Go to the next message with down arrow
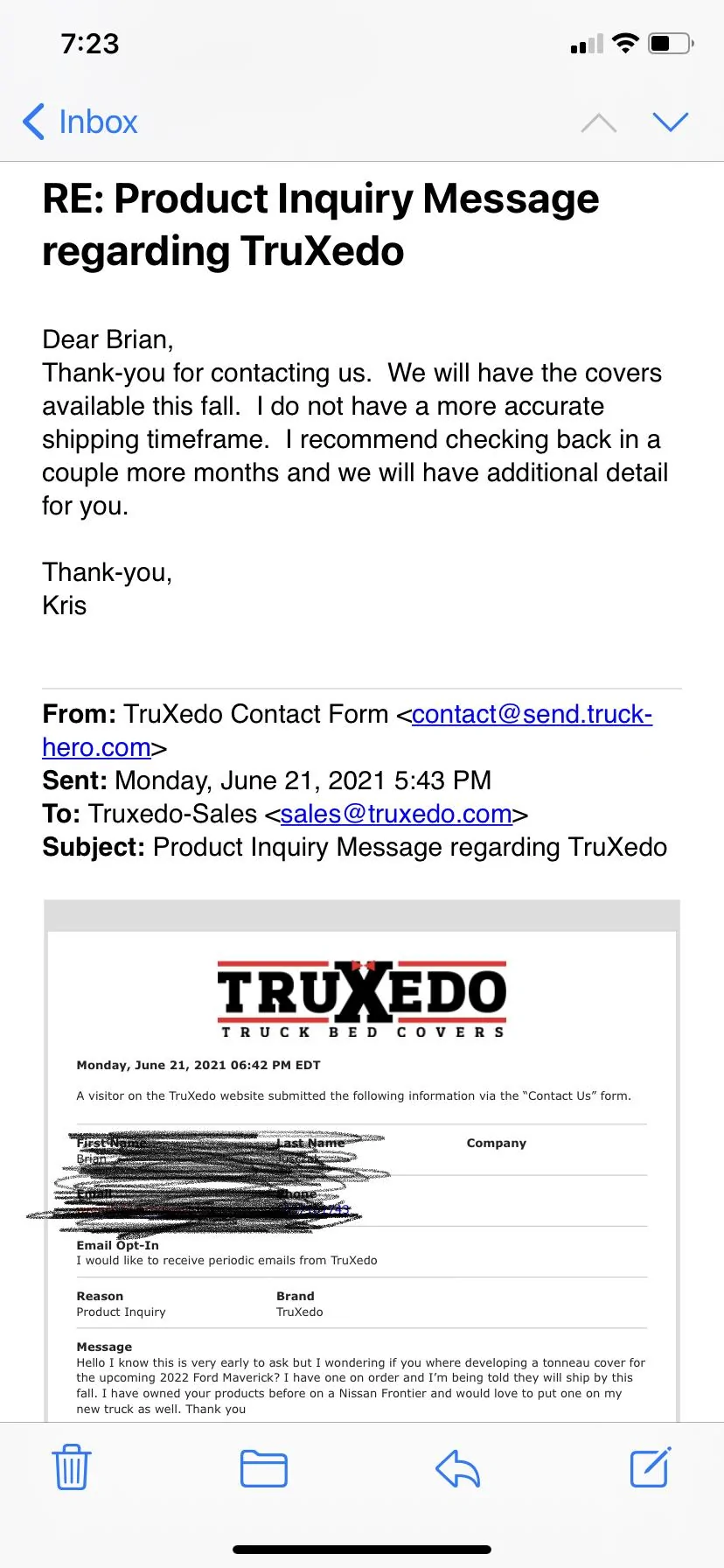Viewport: 724px width, 1568px height. (671, 122)
